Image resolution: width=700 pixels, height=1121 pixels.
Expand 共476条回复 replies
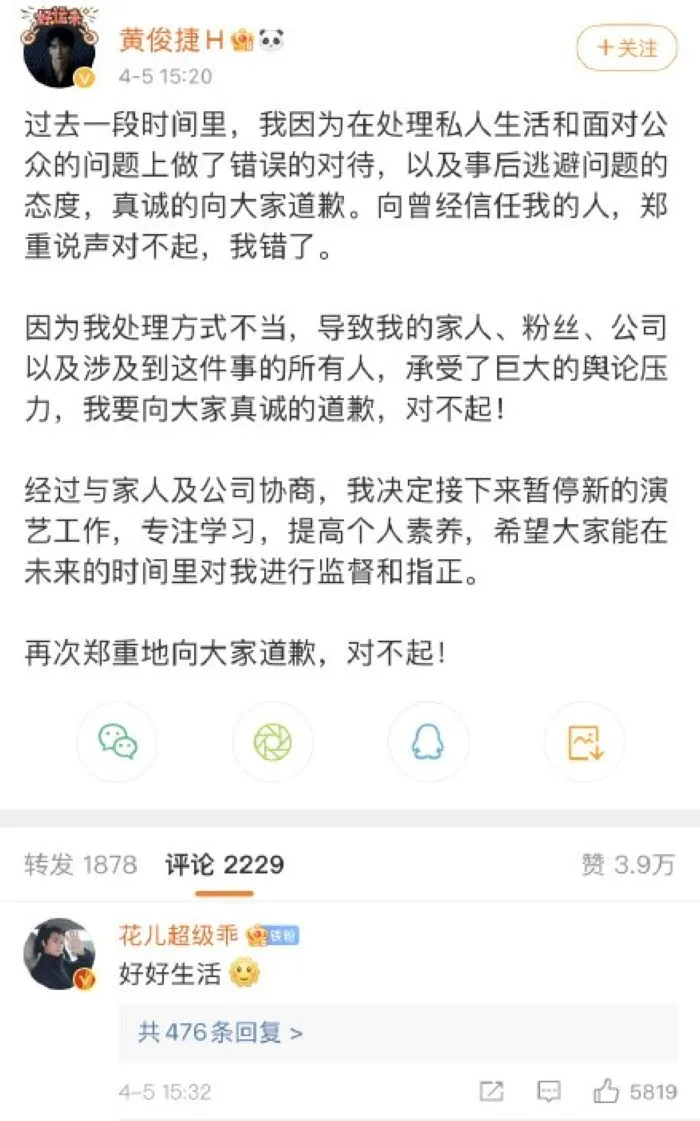pyautogui.click(x=220, y=1031)
